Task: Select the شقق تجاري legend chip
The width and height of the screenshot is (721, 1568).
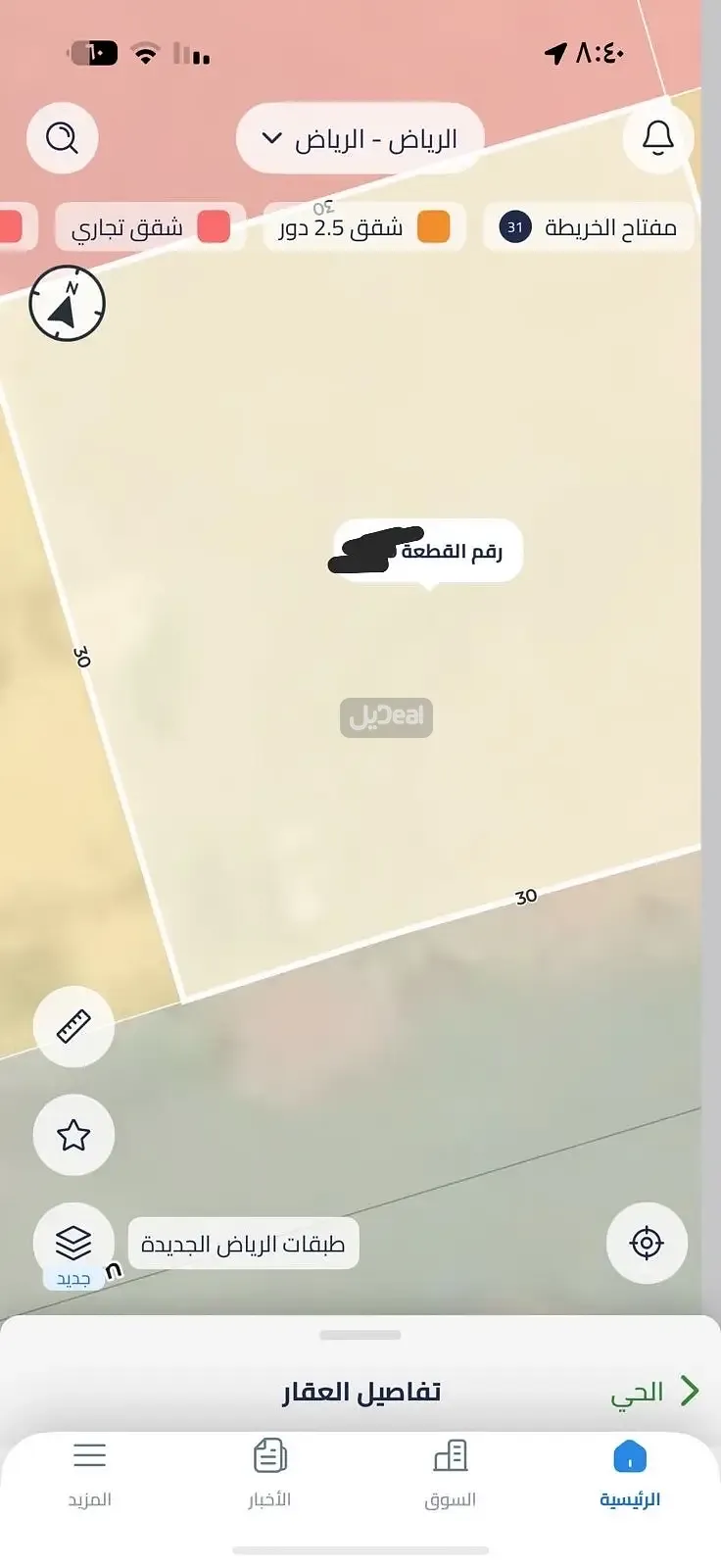Action: coord(150,228)
